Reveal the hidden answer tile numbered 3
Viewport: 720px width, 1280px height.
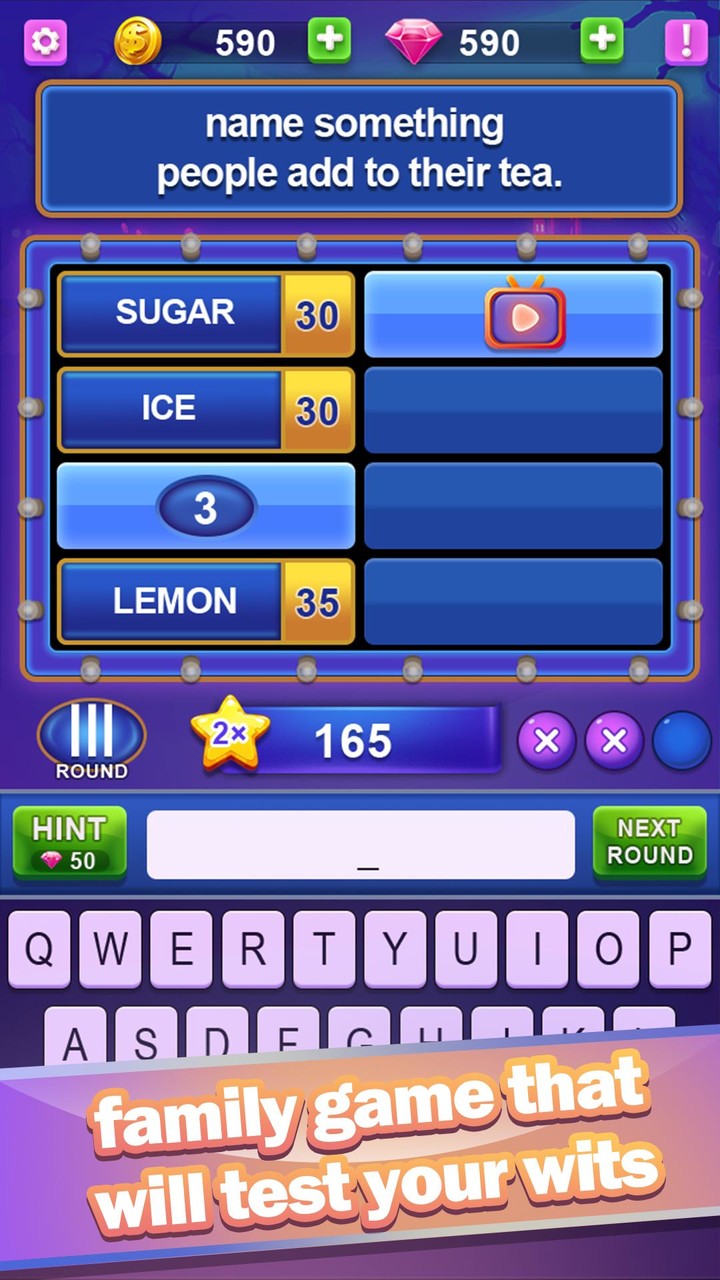[x=205, y=505]
